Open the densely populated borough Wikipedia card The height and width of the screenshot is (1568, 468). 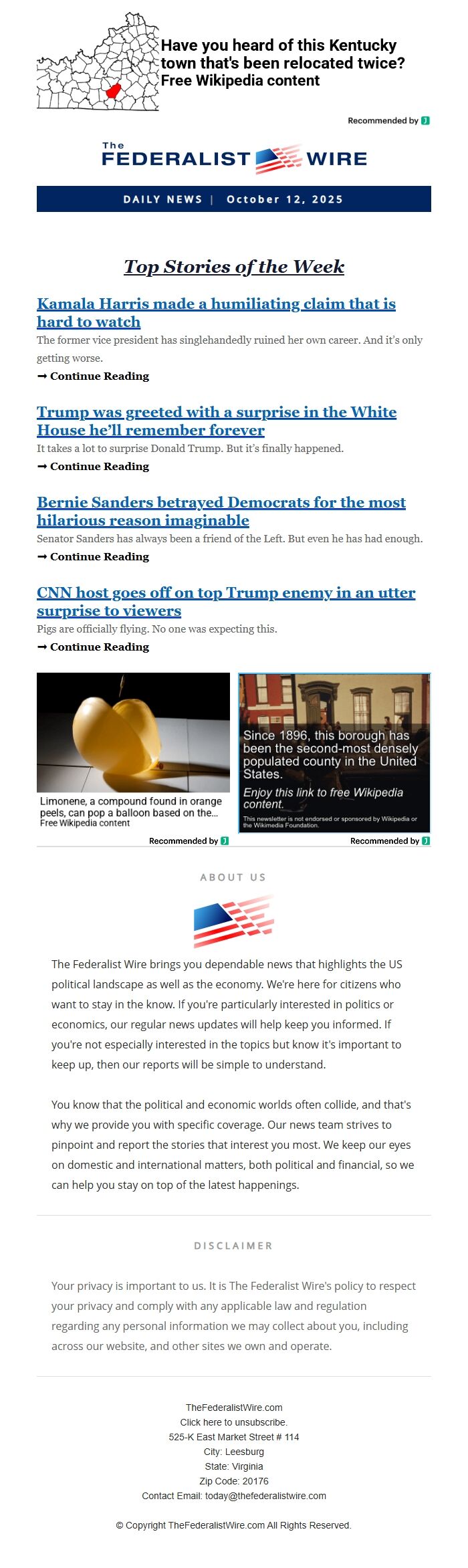point(334,752)
